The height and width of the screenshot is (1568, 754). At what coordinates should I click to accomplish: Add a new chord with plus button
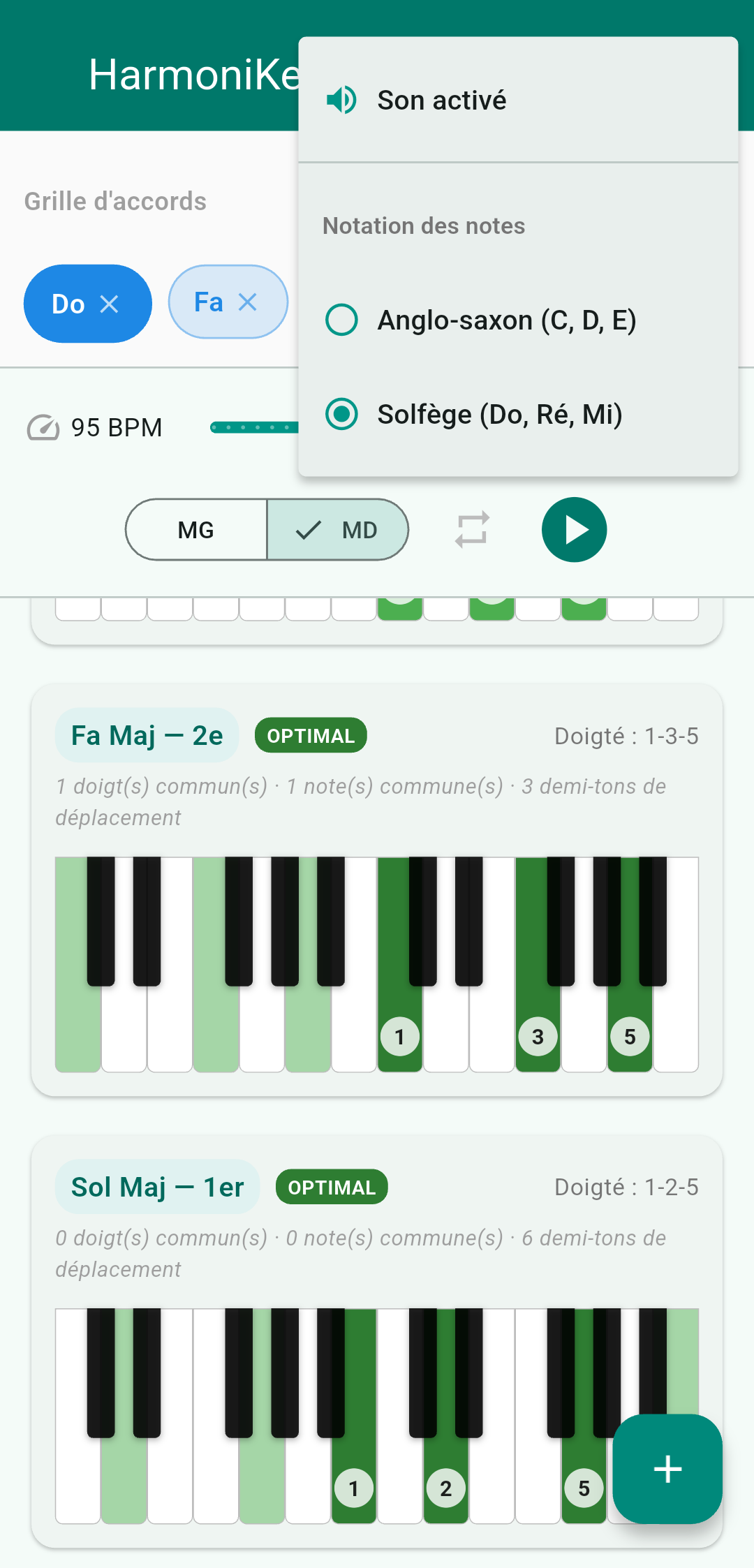click(x=667, y=1469)
